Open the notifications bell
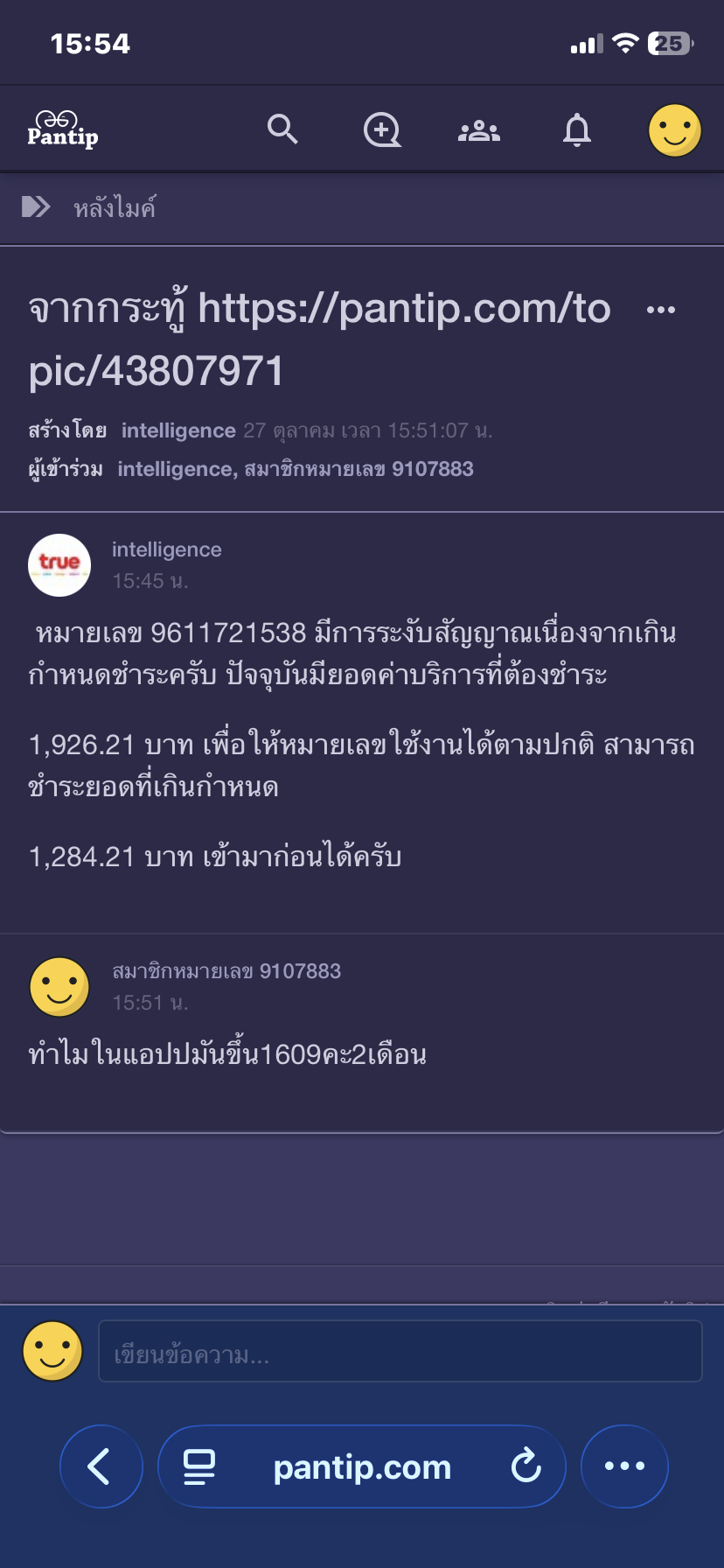The image size is (724, 1568). pyautogui.click(x=577, y=131)
